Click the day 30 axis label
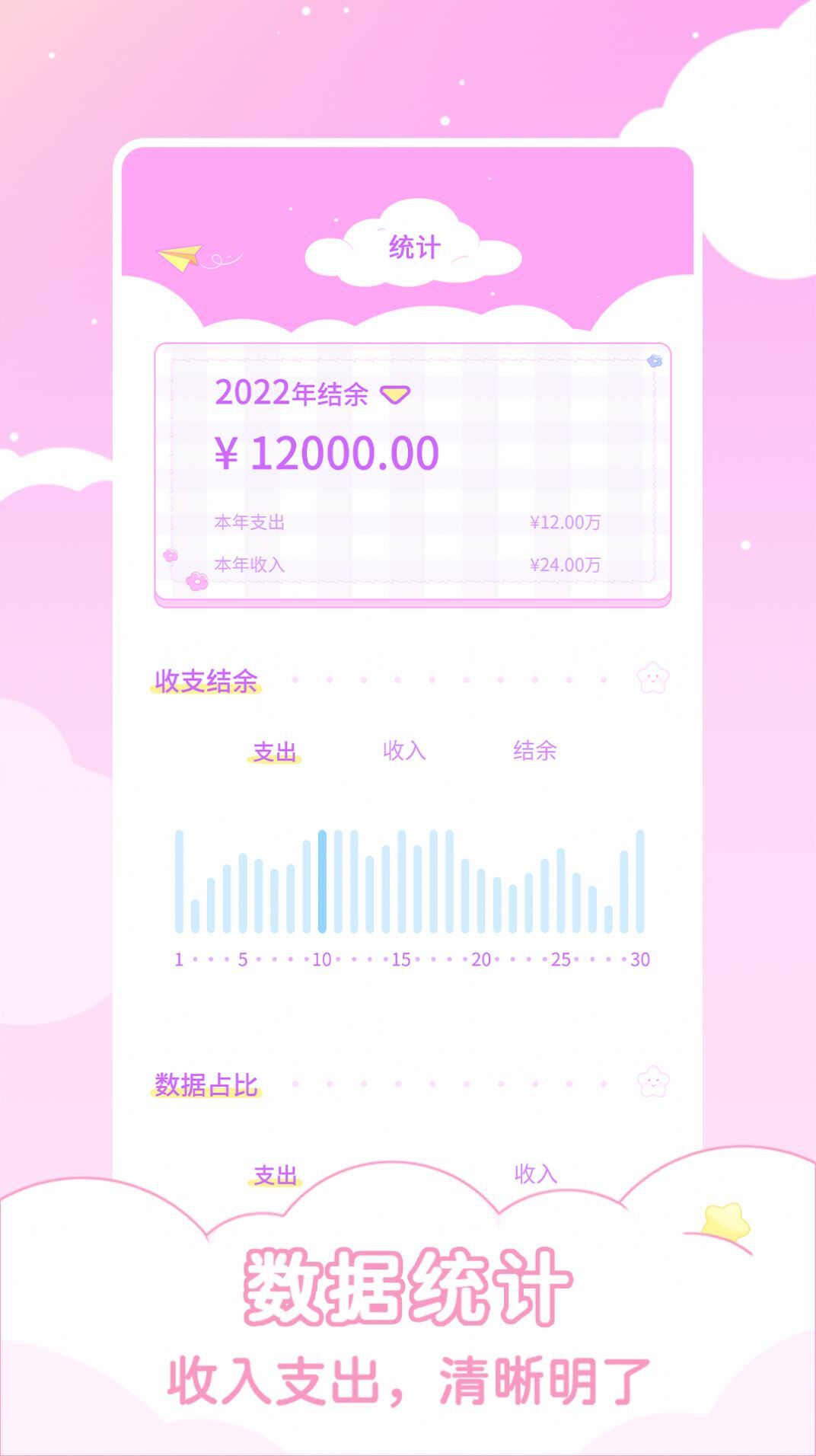This screenshot has height=1456, width=816. (639, 959)
